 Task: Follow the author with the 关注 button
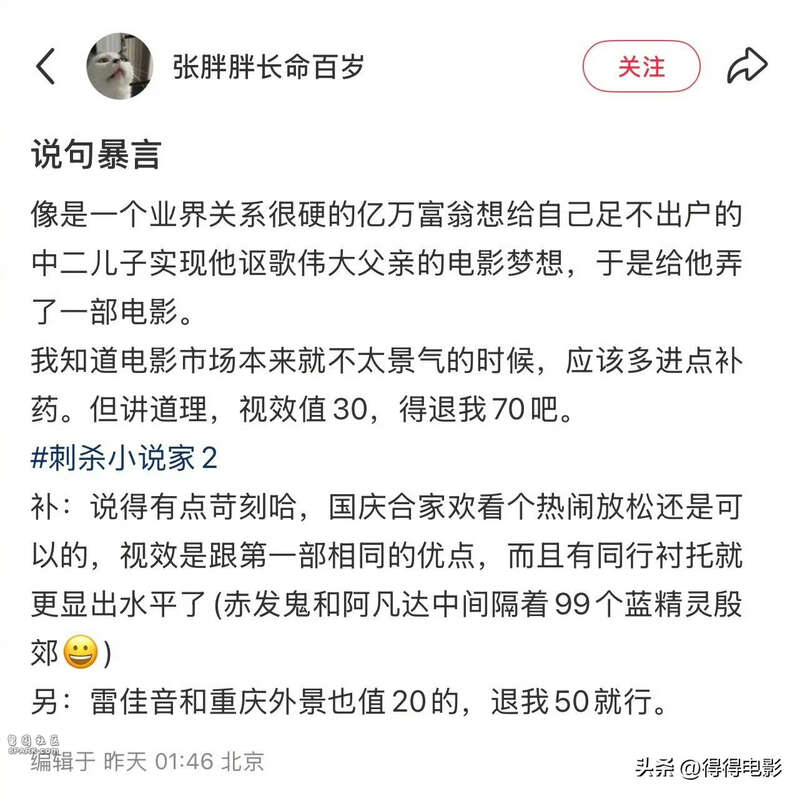tap(641, 66)
